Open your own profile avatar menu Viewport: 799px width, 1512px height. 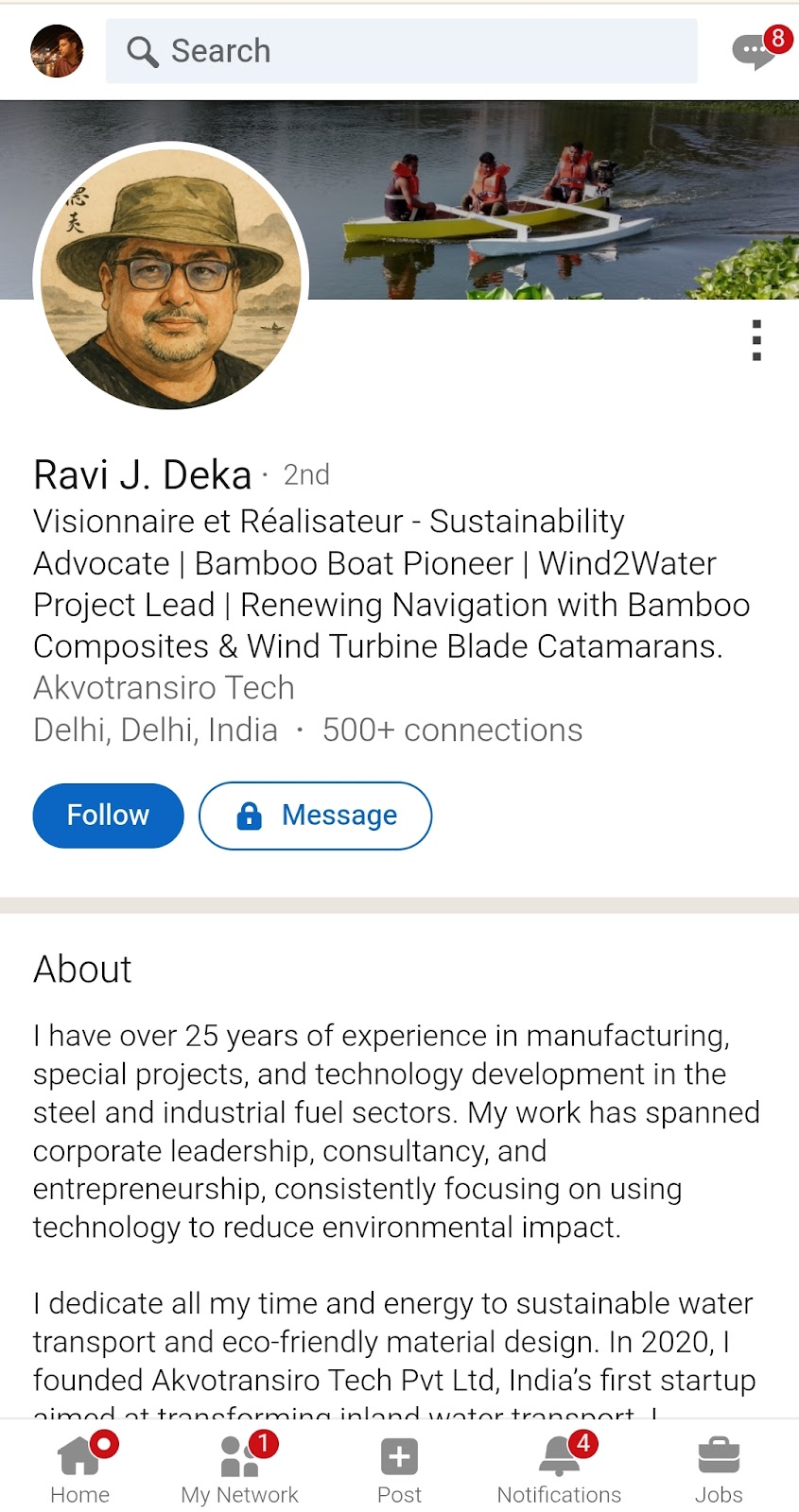(x=57, y=51)
